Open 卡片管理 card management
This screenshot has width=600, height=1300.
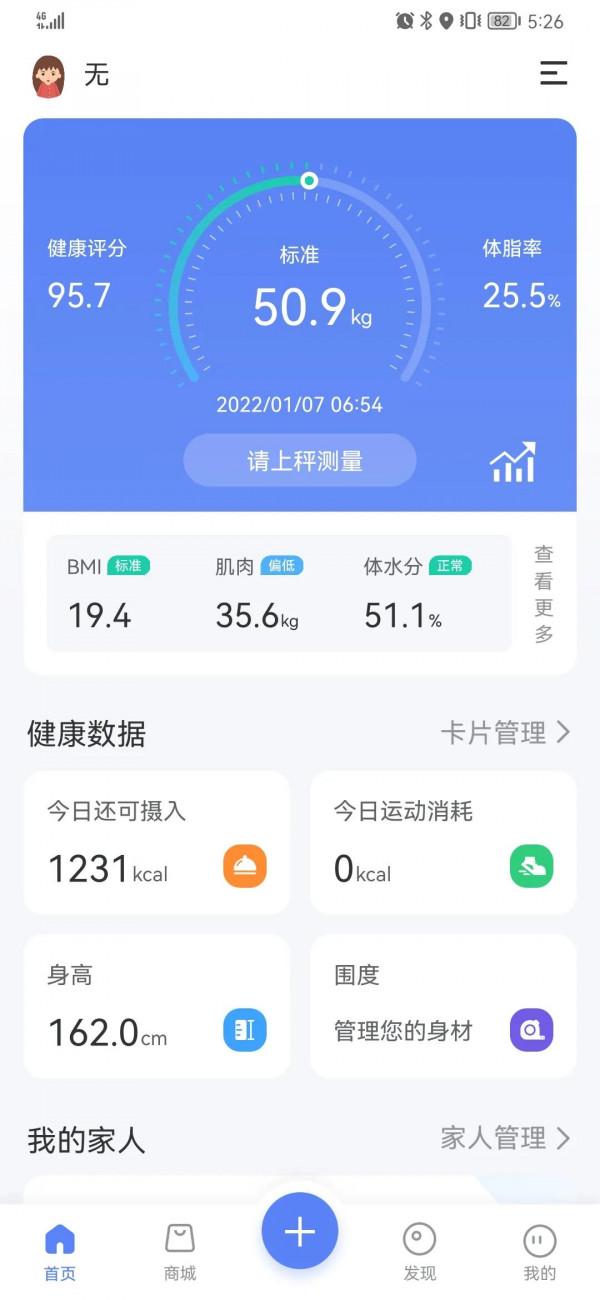pos(505,733)
